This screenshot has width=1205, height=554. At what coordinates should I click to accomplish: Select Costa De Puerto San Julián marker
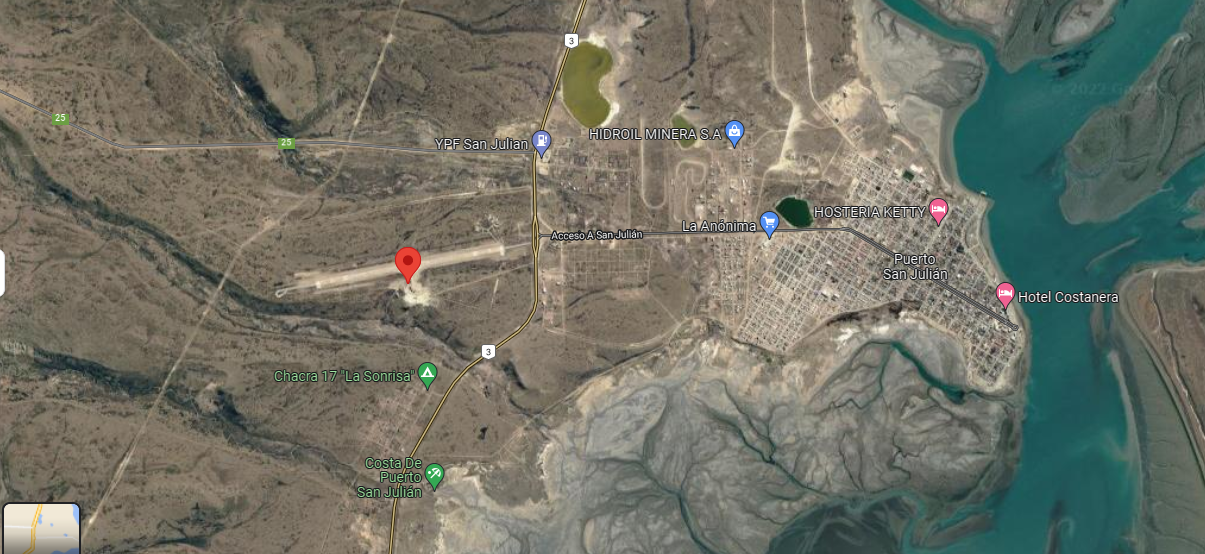point(434,474)
